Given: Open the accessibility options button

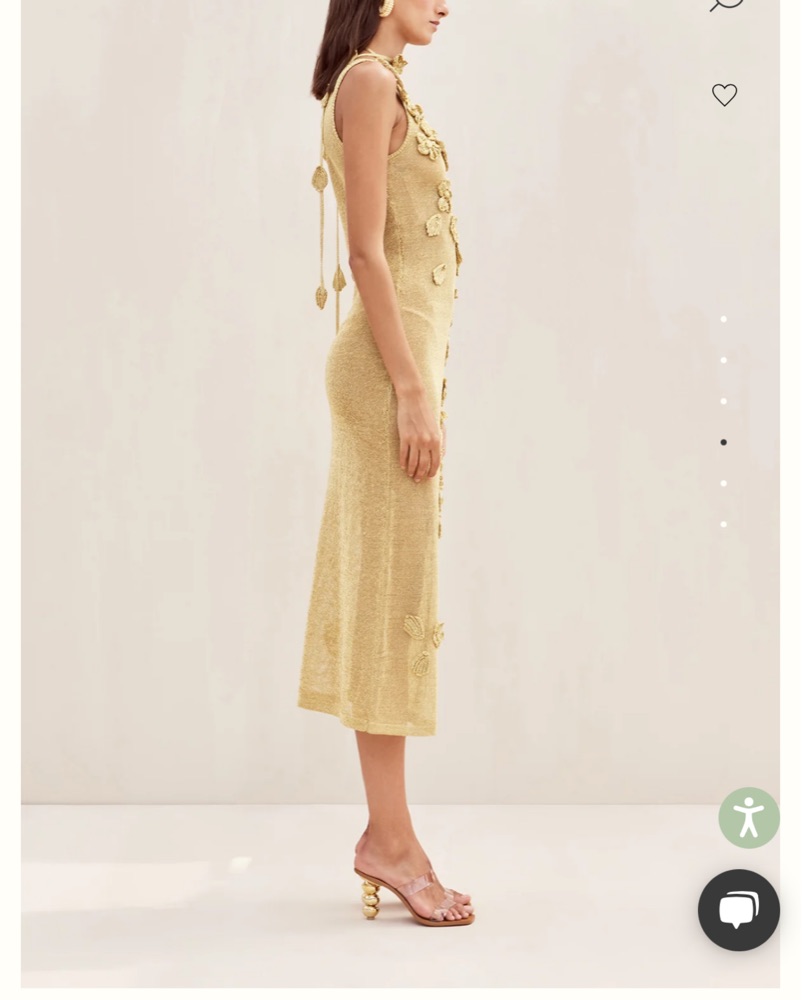Looking at the screenshot, I should [x=748, y=818].
